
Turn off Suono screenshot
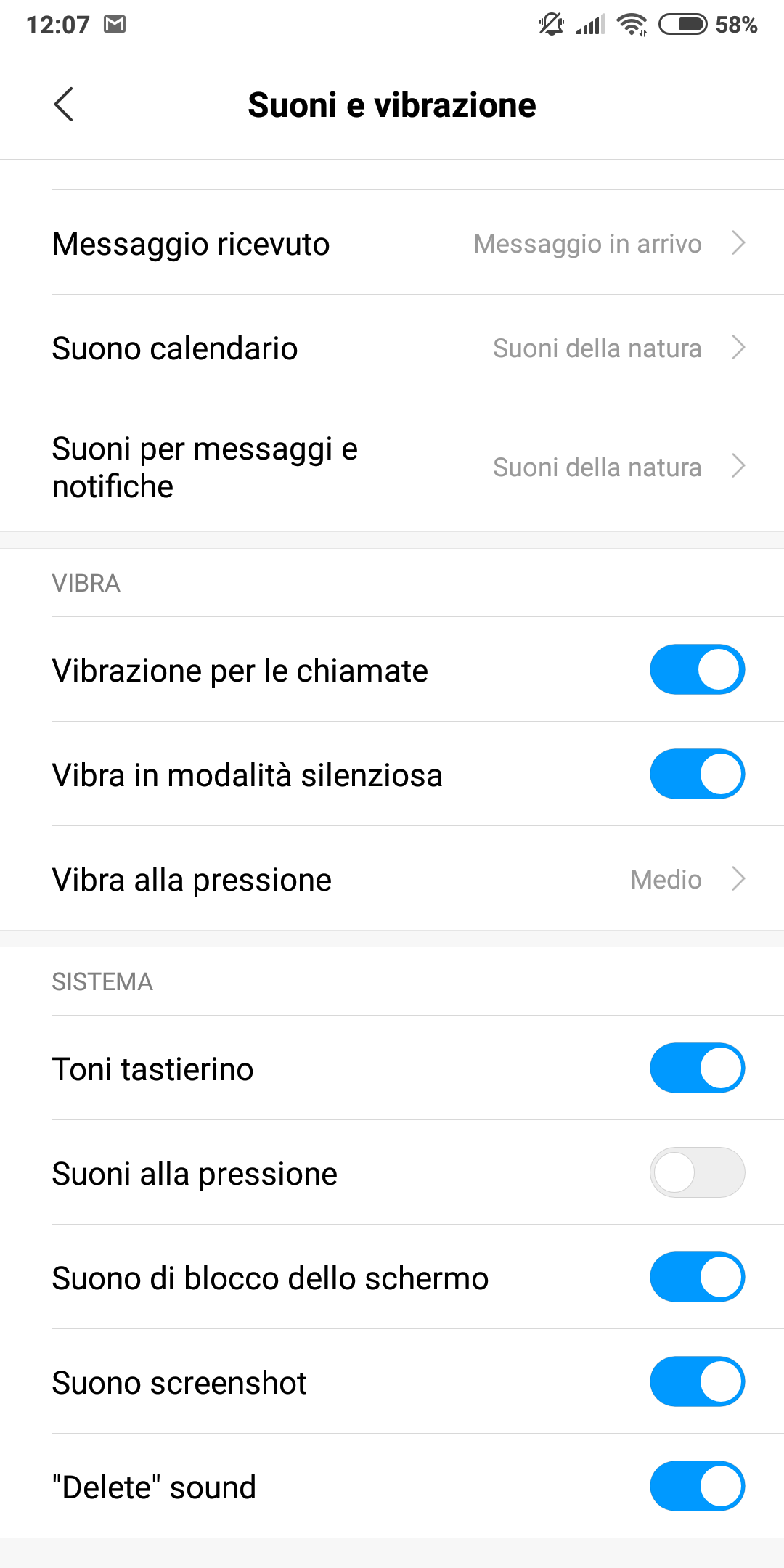[x=697, y=1381]
